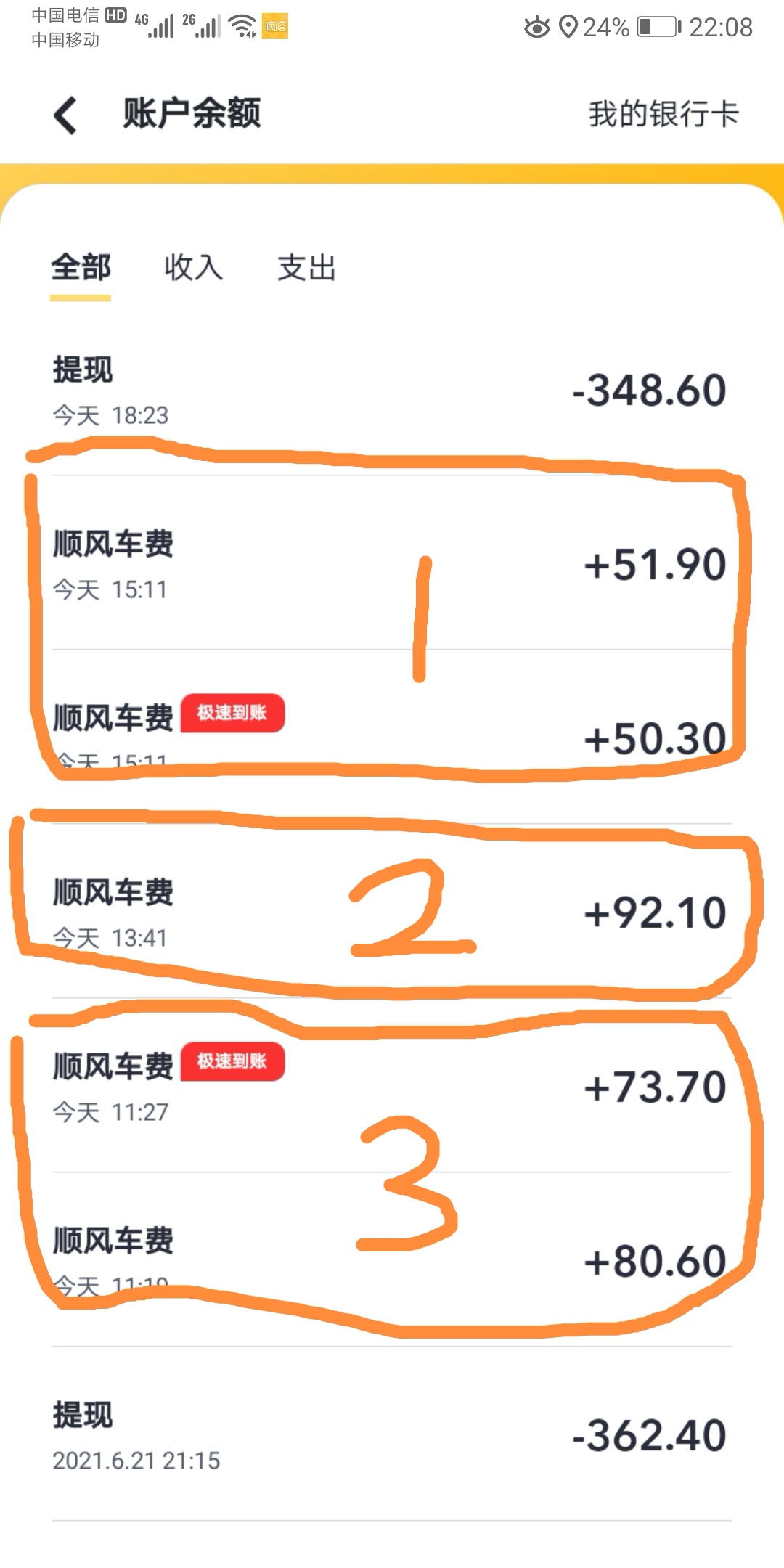Select the 全部 tab
This screenshot has width=784, height=1568.
click(80, 267)
